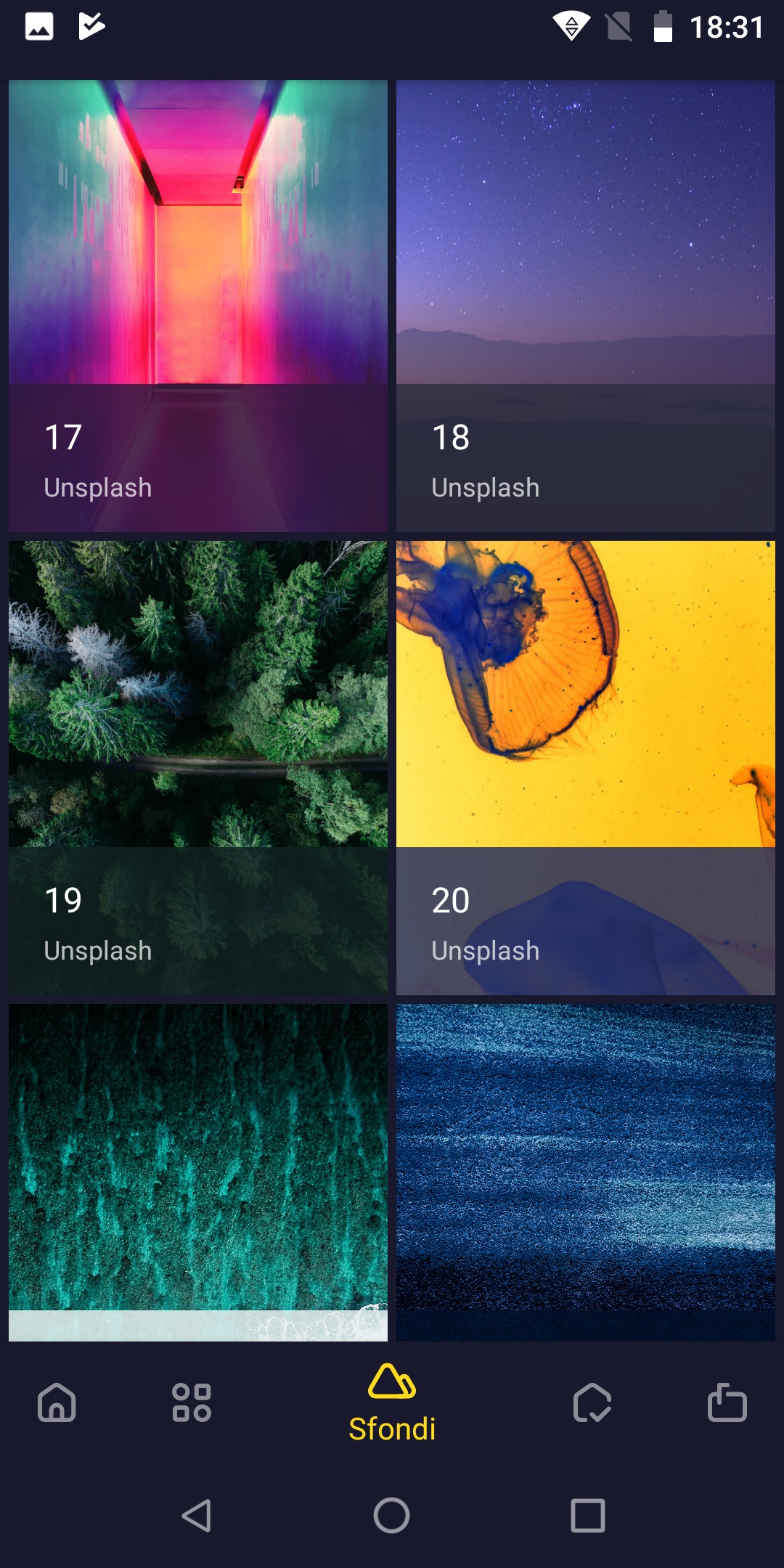Open the dark blue sea wallpaper
784x1568 pixels.
[x=586, y=1172]
